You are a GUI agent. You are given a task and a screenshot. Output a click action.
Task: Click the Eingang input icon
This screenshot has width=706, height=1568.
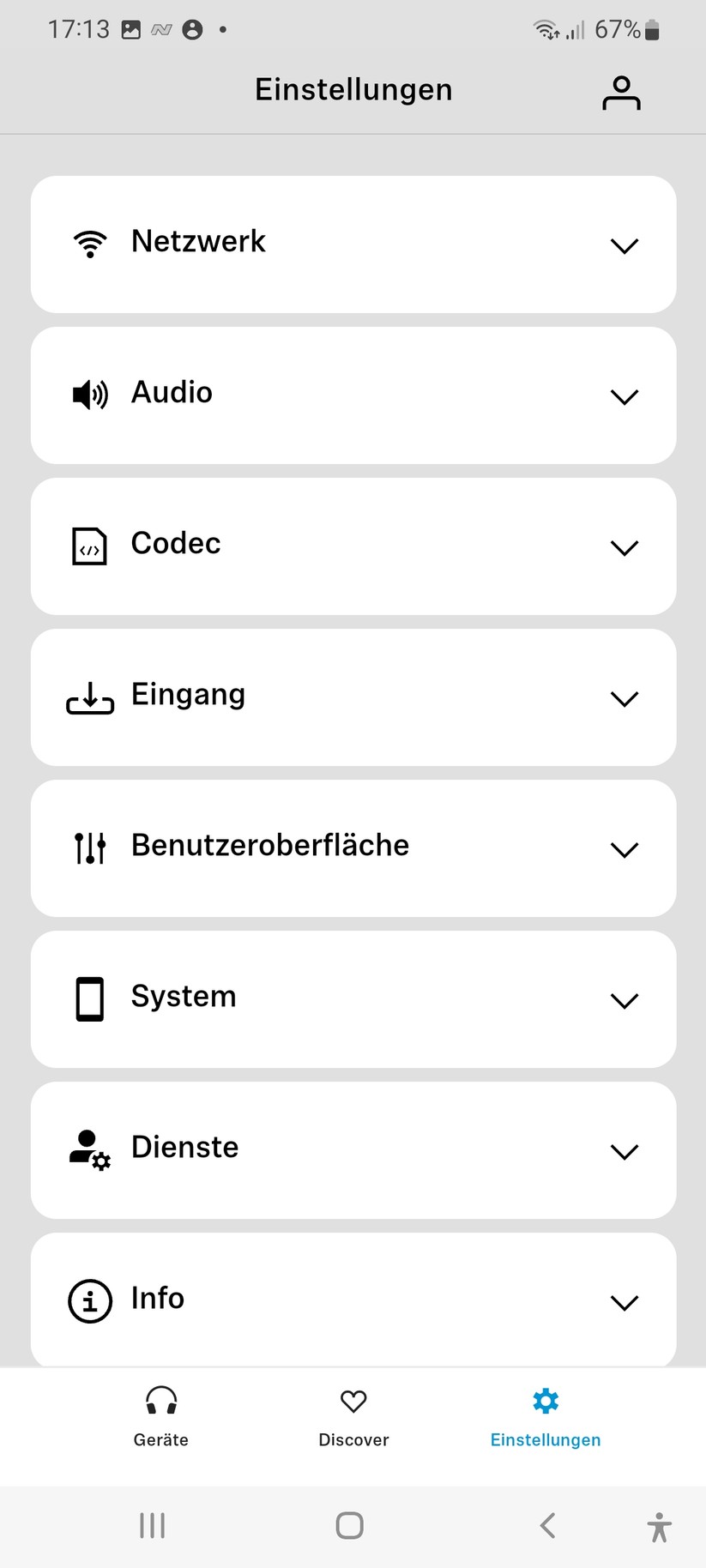[x=89, y=696]
